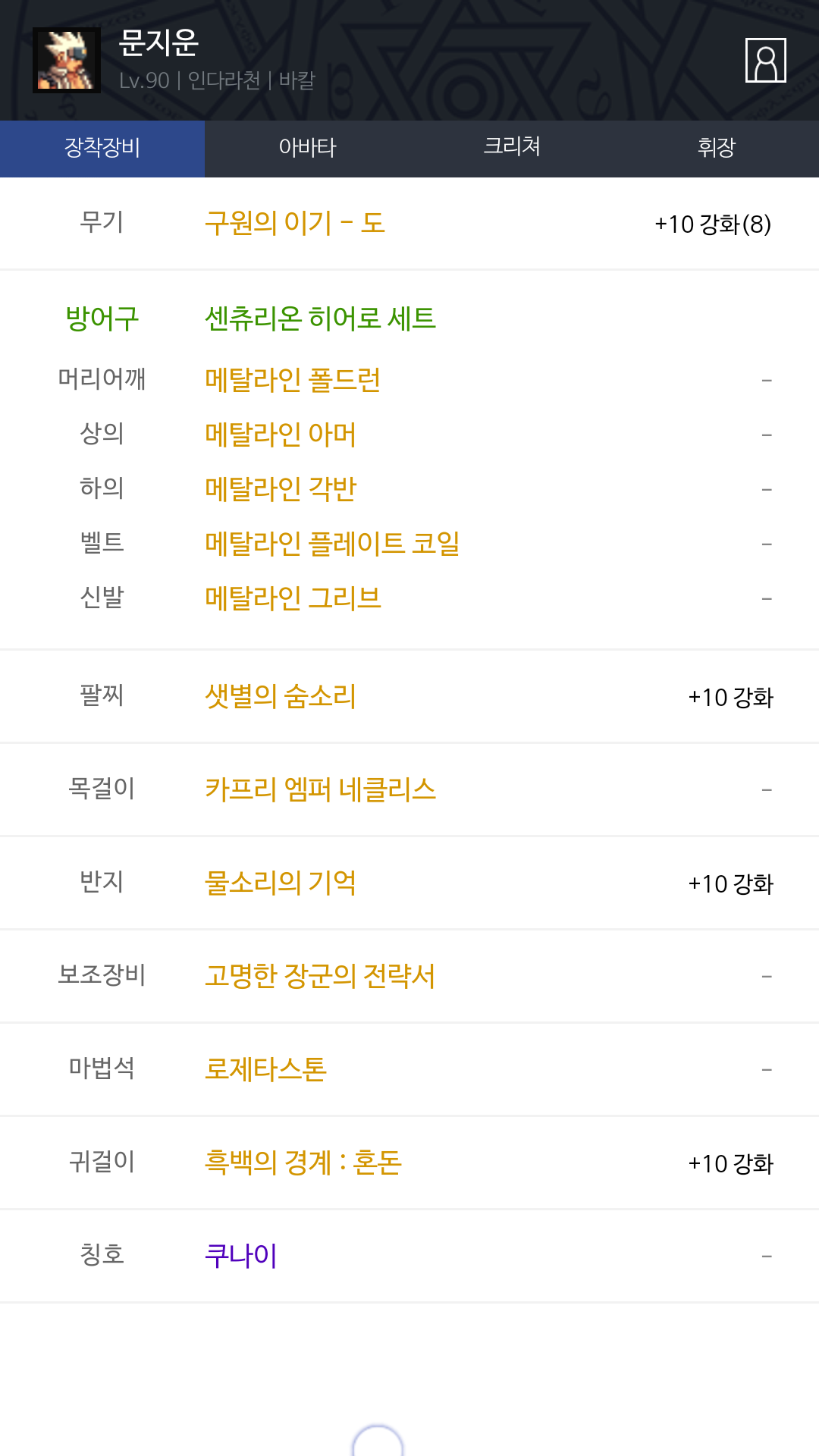Screen dimensions: 819x1456
Task: View title 쿠나이
Action: click(240, 1255)
